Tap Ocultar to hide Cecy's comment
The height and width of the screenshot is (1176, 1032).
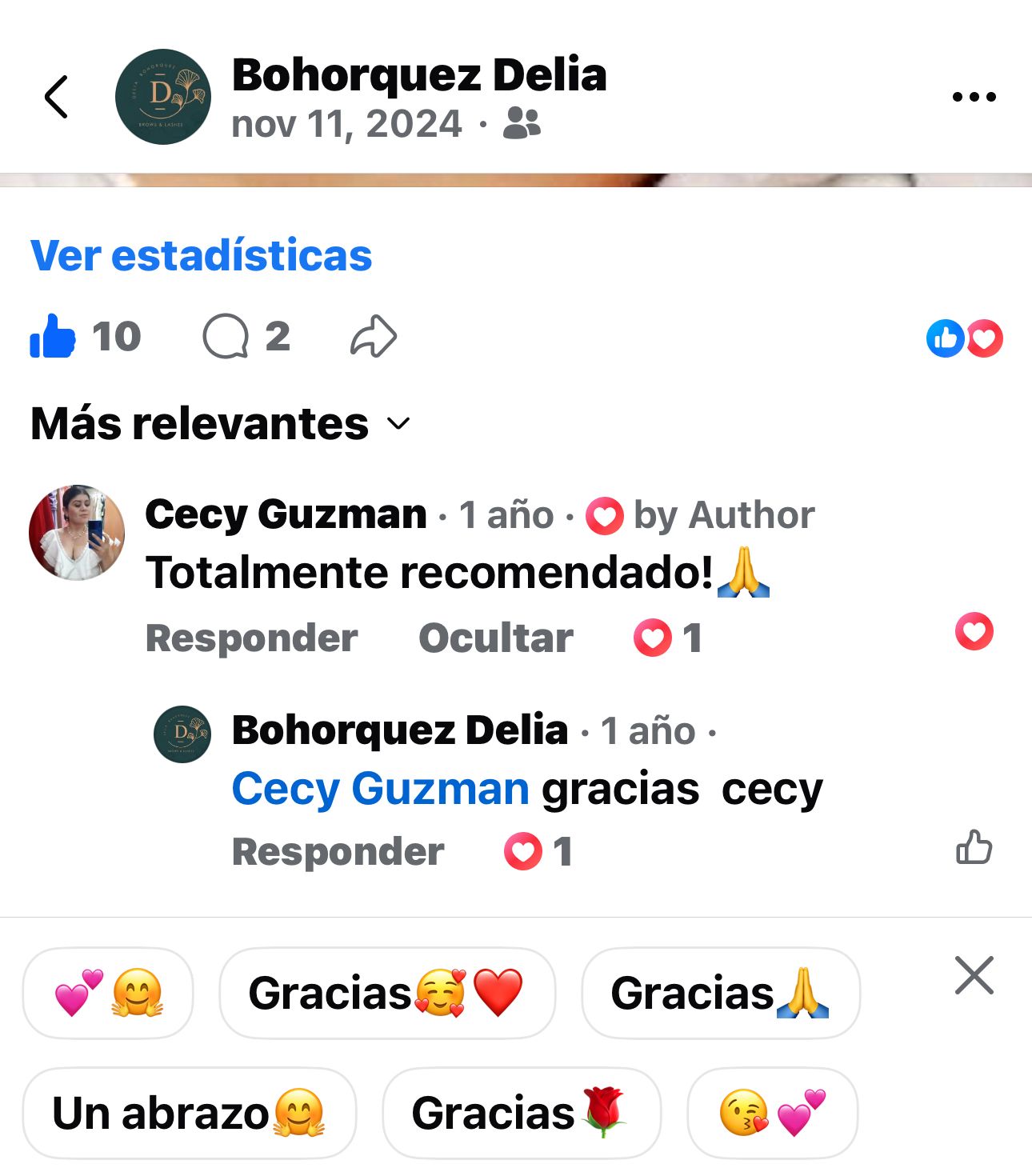[x=495, y=638]
